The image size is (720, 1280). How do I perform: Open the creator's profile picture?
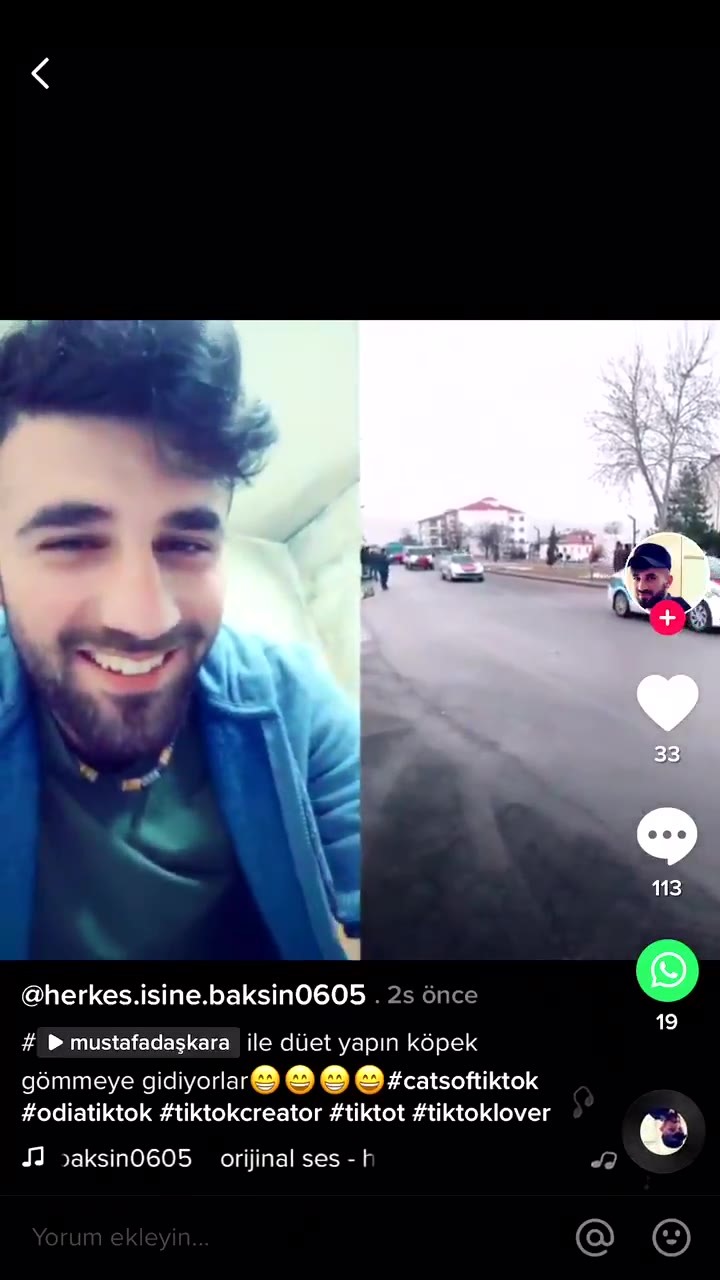(x=667, y=574)
